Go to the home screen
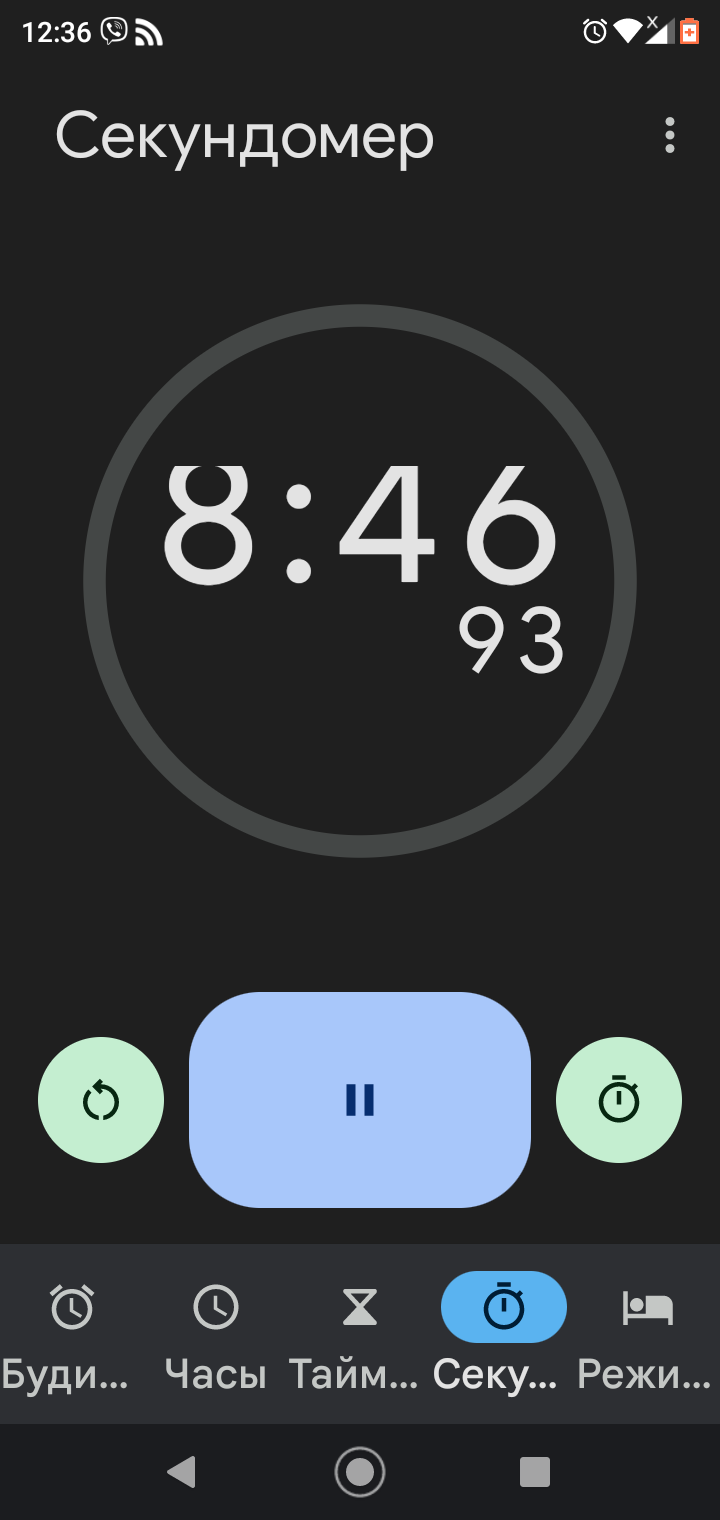 click(x=360, y=1472)
